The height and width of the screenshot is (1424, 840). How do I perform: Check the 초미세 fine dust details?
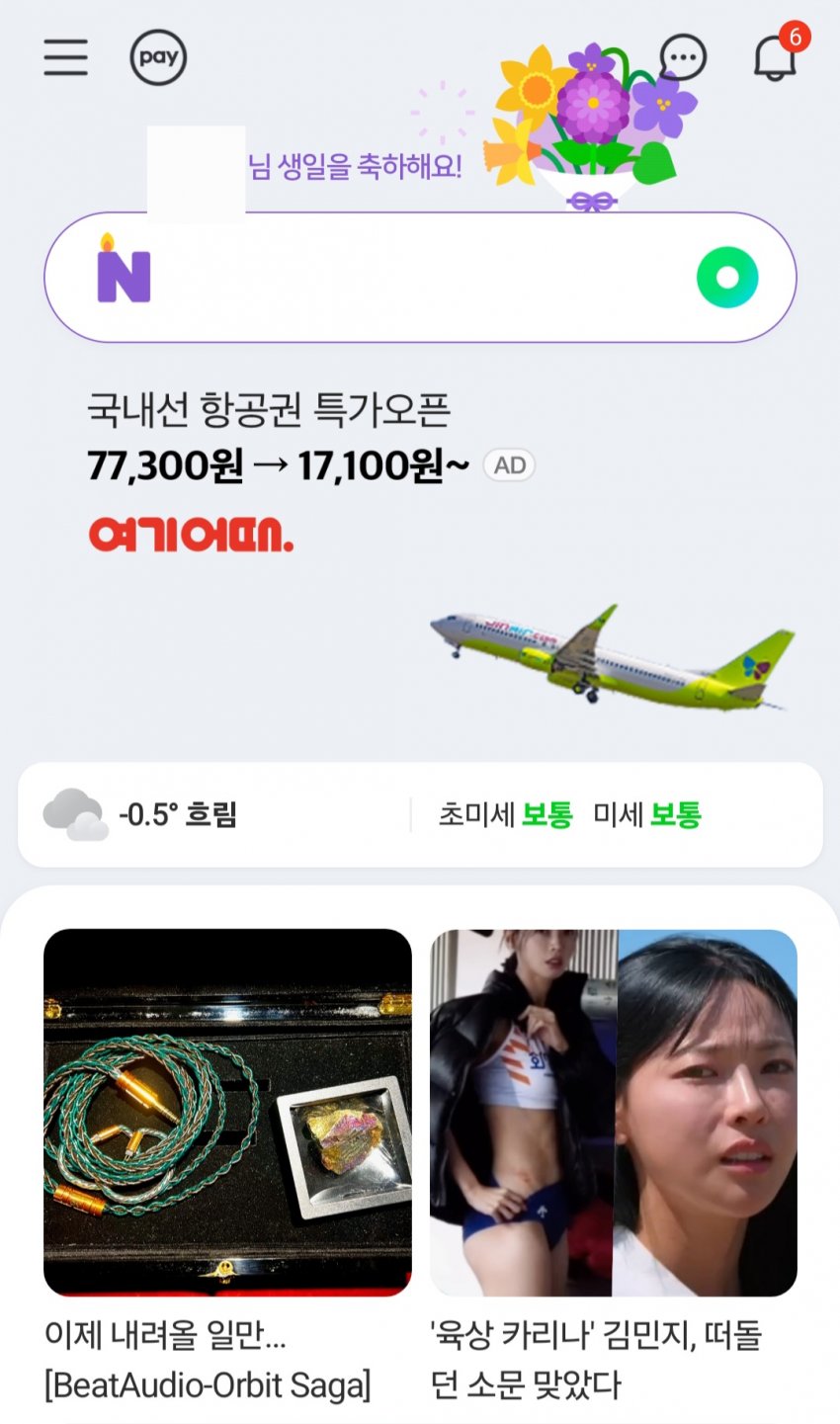point(506,815)
